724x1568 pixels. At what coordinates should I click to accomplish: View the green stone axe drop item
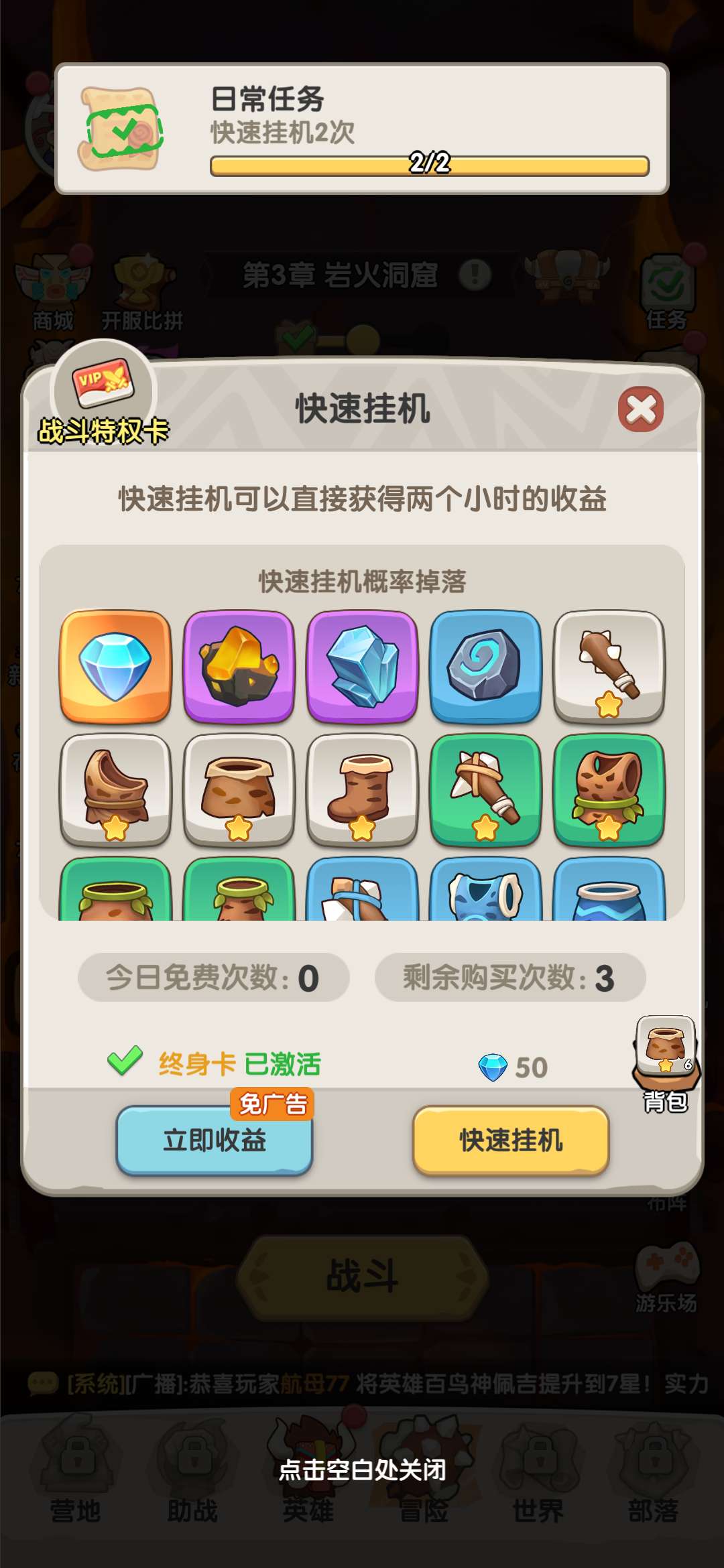coord(485,790)
